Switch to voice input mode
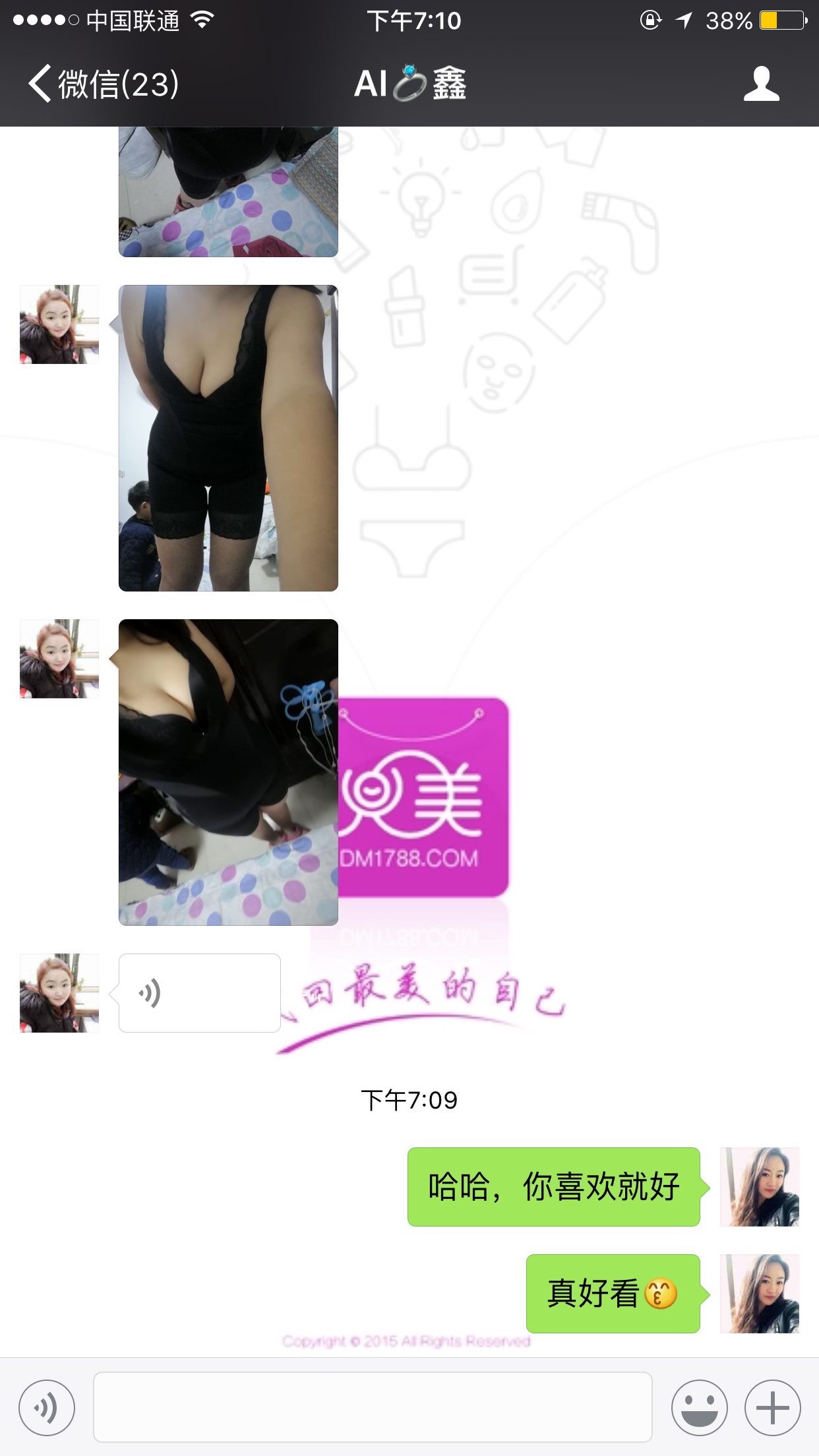This screenshot has width=819, height=1456. [47, 1408]
